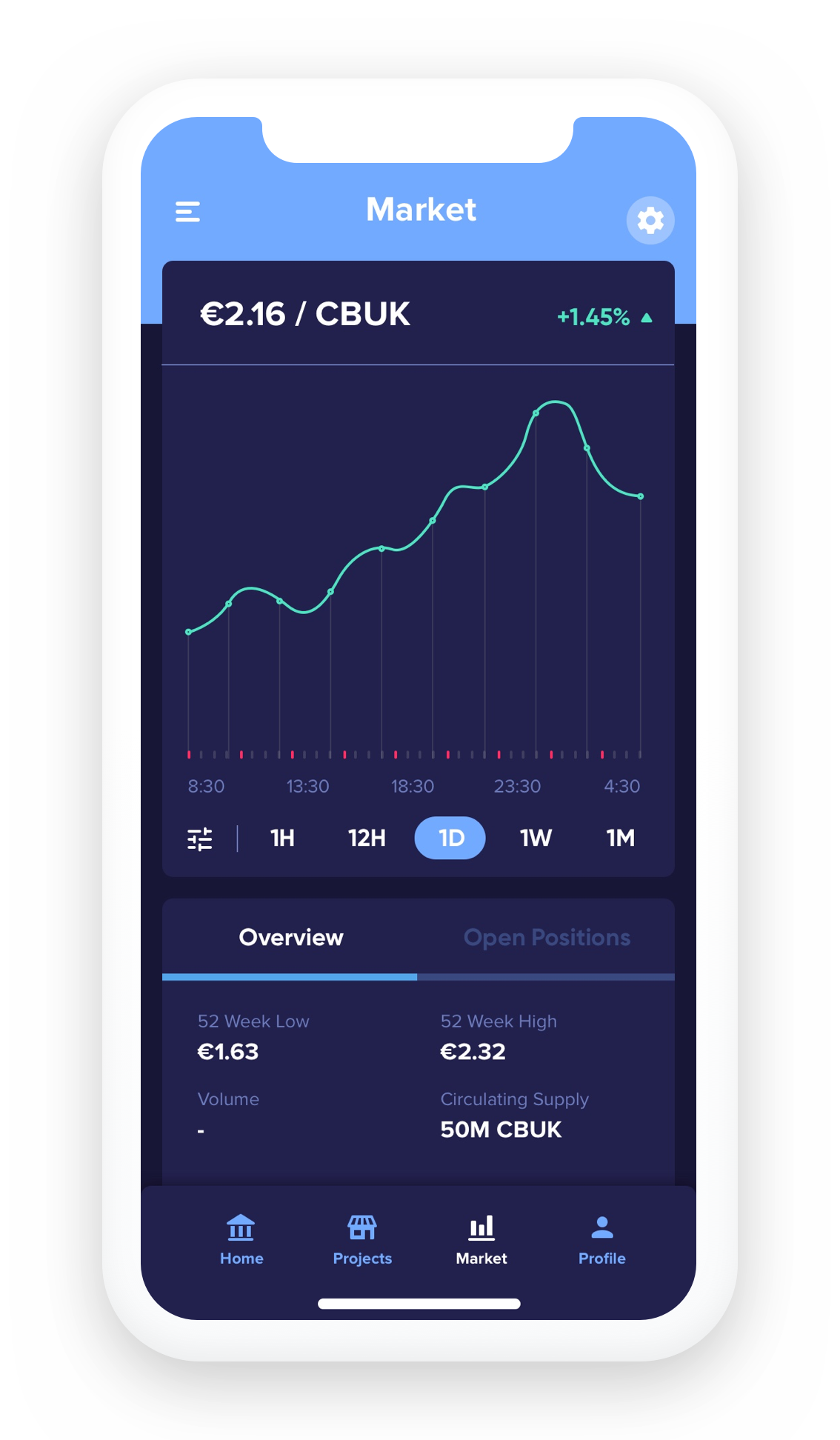The width and height of the screenshot is (840, 1440).
Task: Tap Market in bottom navigation
Action: tap(481, 1240)
